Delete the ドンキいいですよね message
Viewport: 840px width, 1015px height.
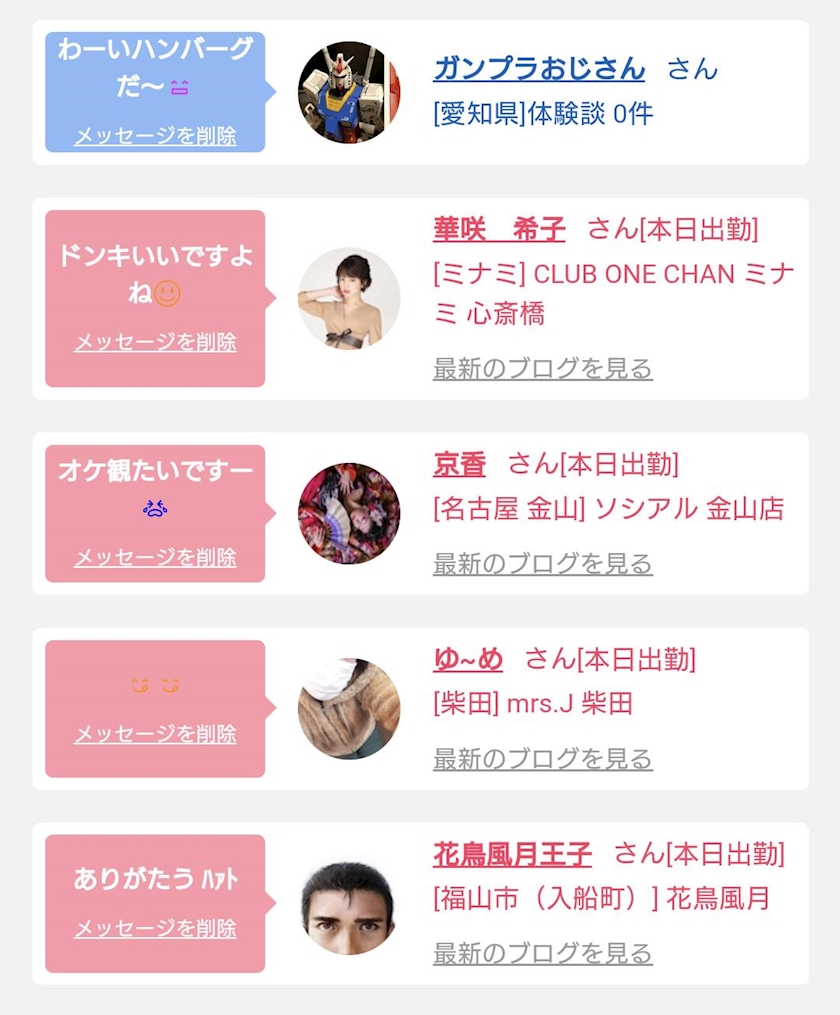(x=155, y=342)
